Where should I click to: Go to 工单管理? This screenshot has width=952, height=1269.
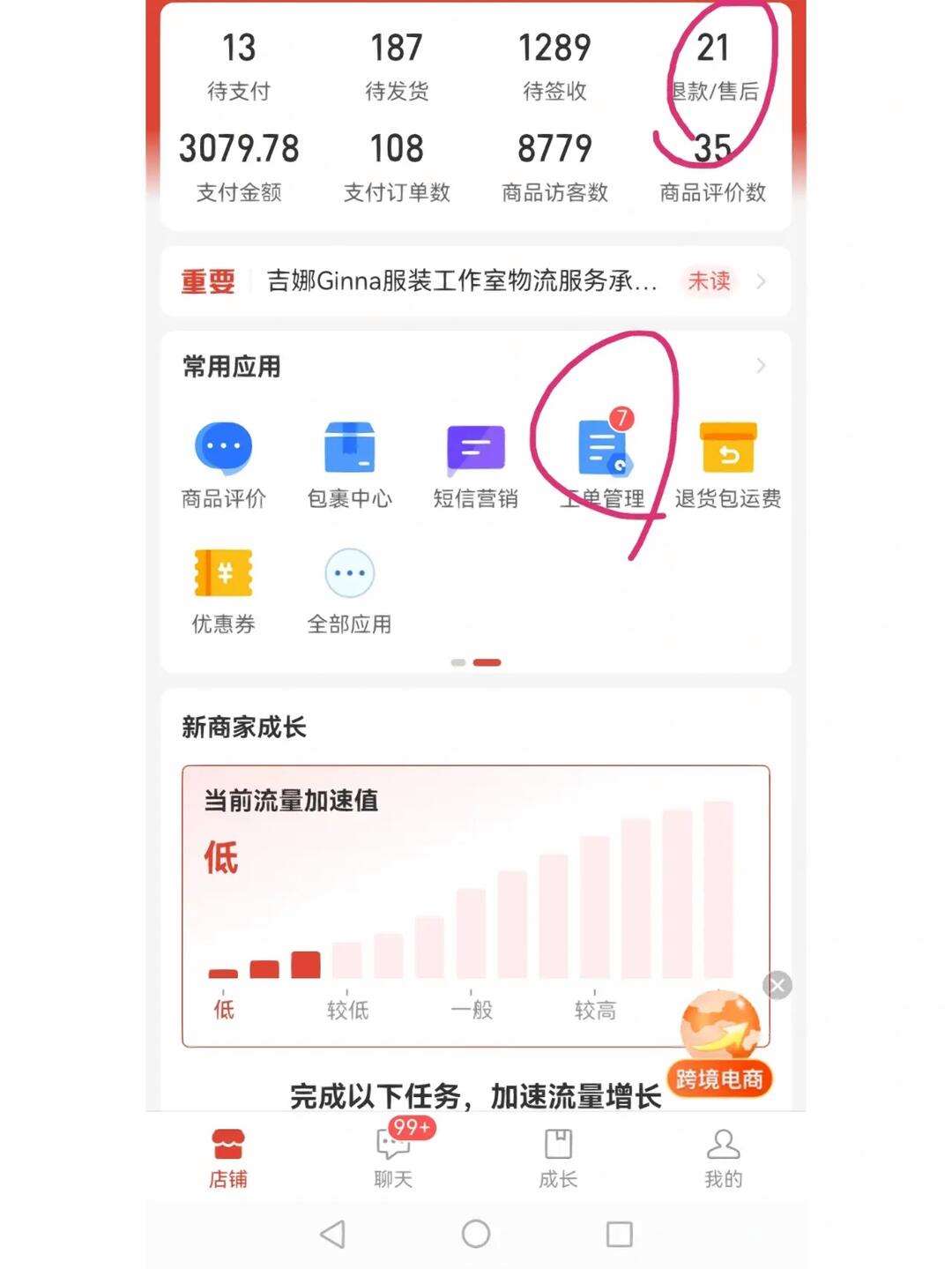(603, 465)
